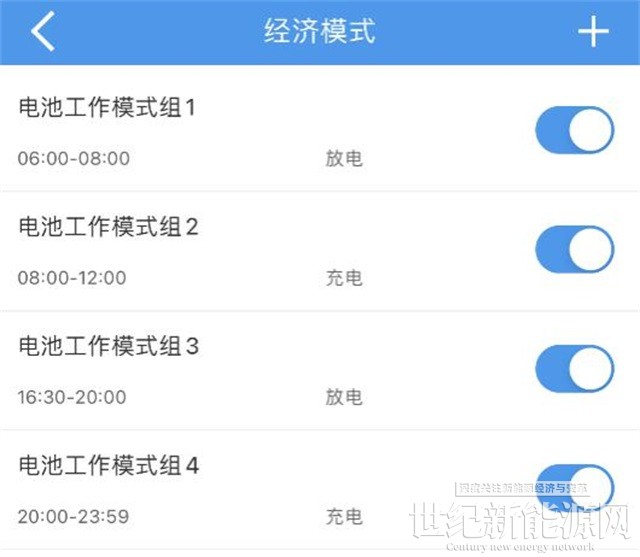Open 电池工作模式组1 row details
This screenshot has width=640, height=557.
point(200,131)
